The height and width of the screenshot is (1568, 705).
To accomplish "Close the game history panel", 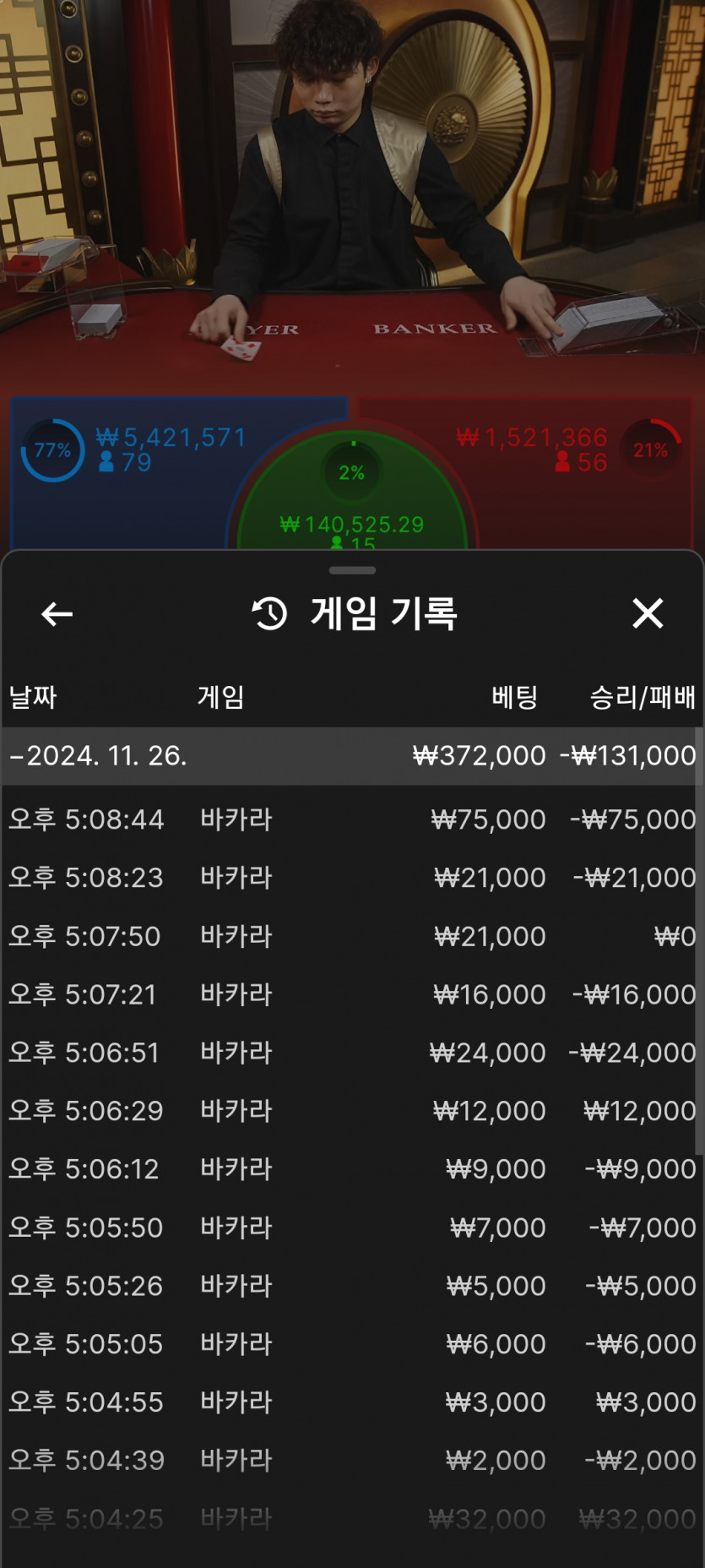I will coord(648,613).
